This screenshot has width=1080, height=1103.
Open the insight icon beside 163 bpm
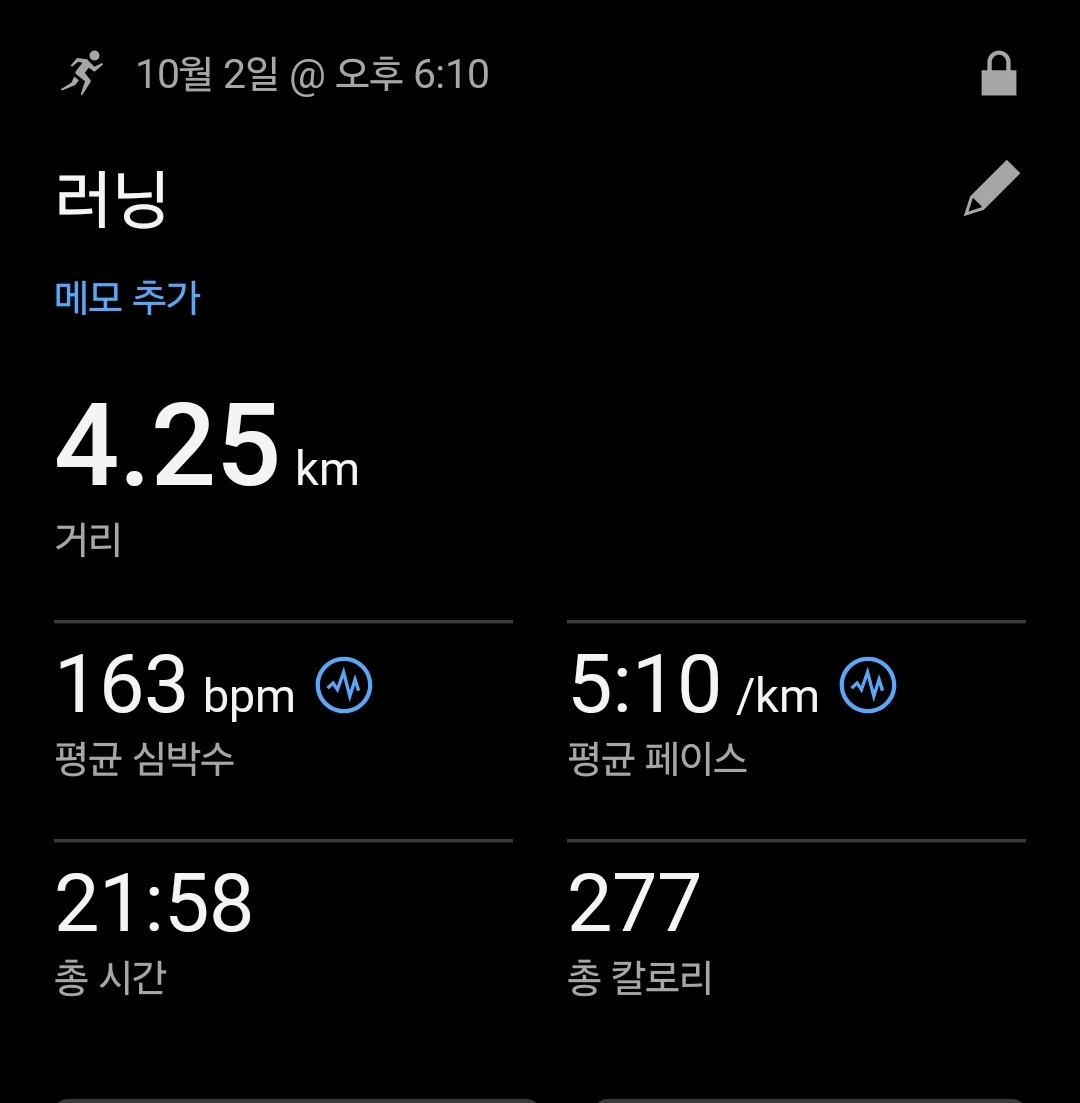[344, 686]
